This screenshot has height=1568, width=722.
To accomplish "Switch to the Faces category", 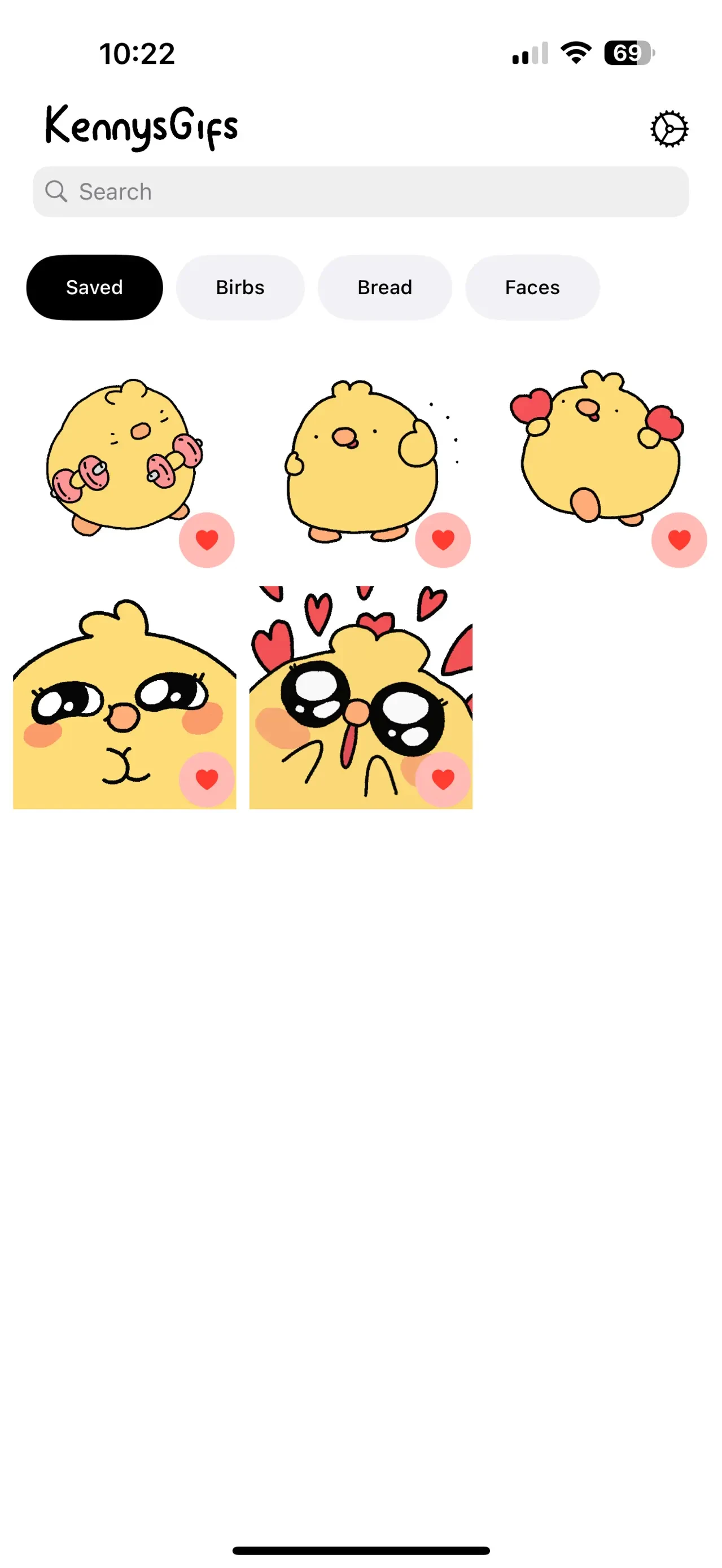I will (532, 287).
